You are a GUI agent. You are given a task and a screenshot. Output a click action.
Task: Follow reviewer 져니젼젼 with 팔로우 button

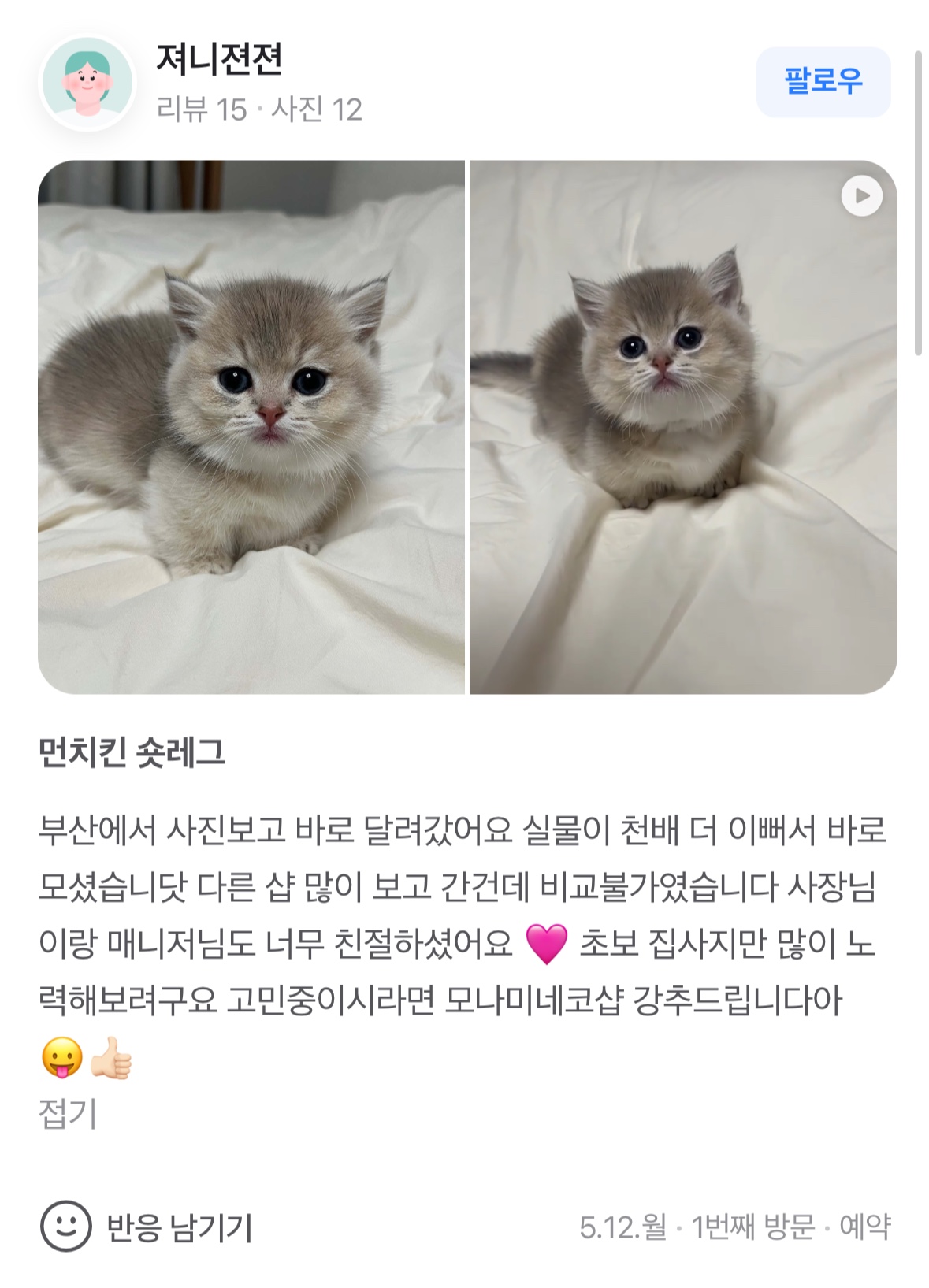click(x=823, y=82)
